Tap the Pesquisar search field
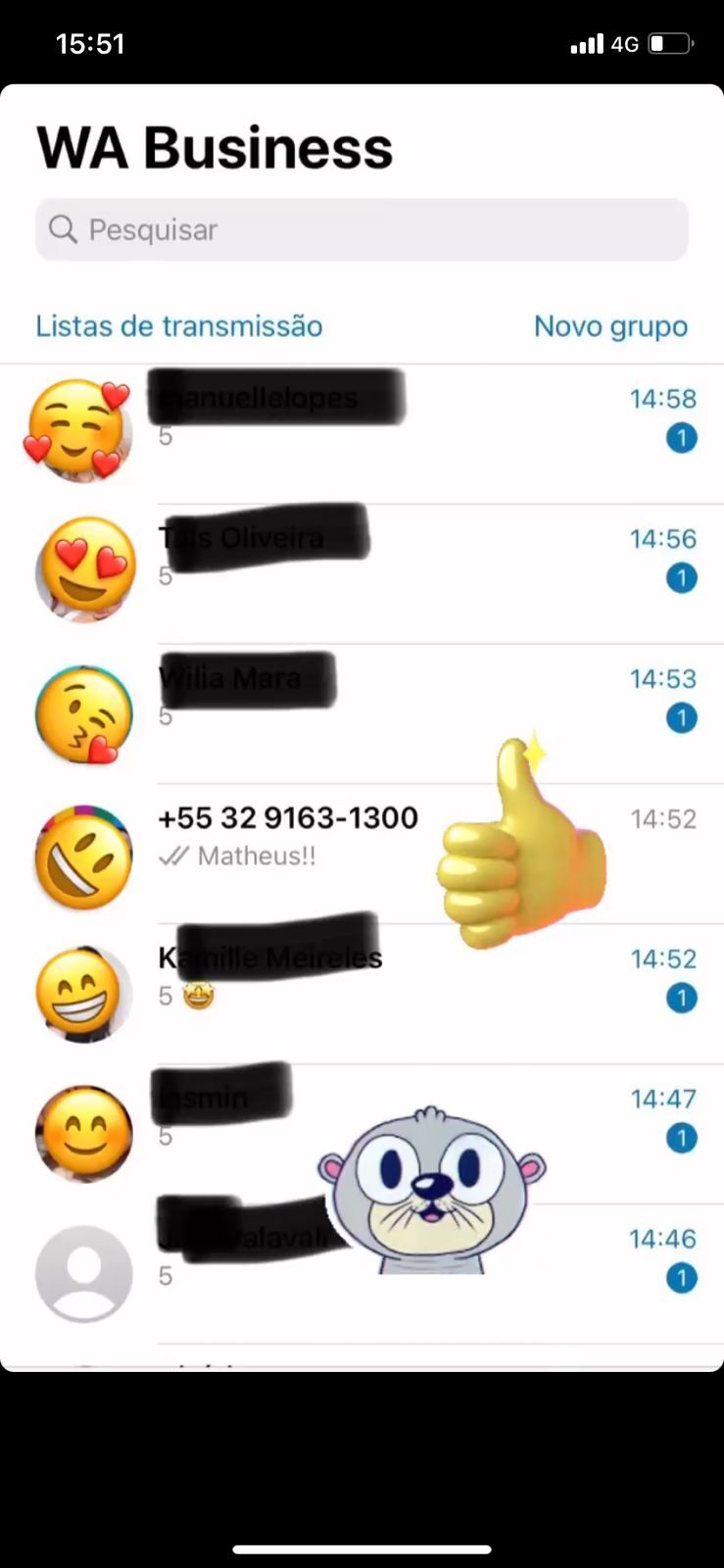Image resolution: width=724 pixels, height=1568 pixels. coord(361,229)
